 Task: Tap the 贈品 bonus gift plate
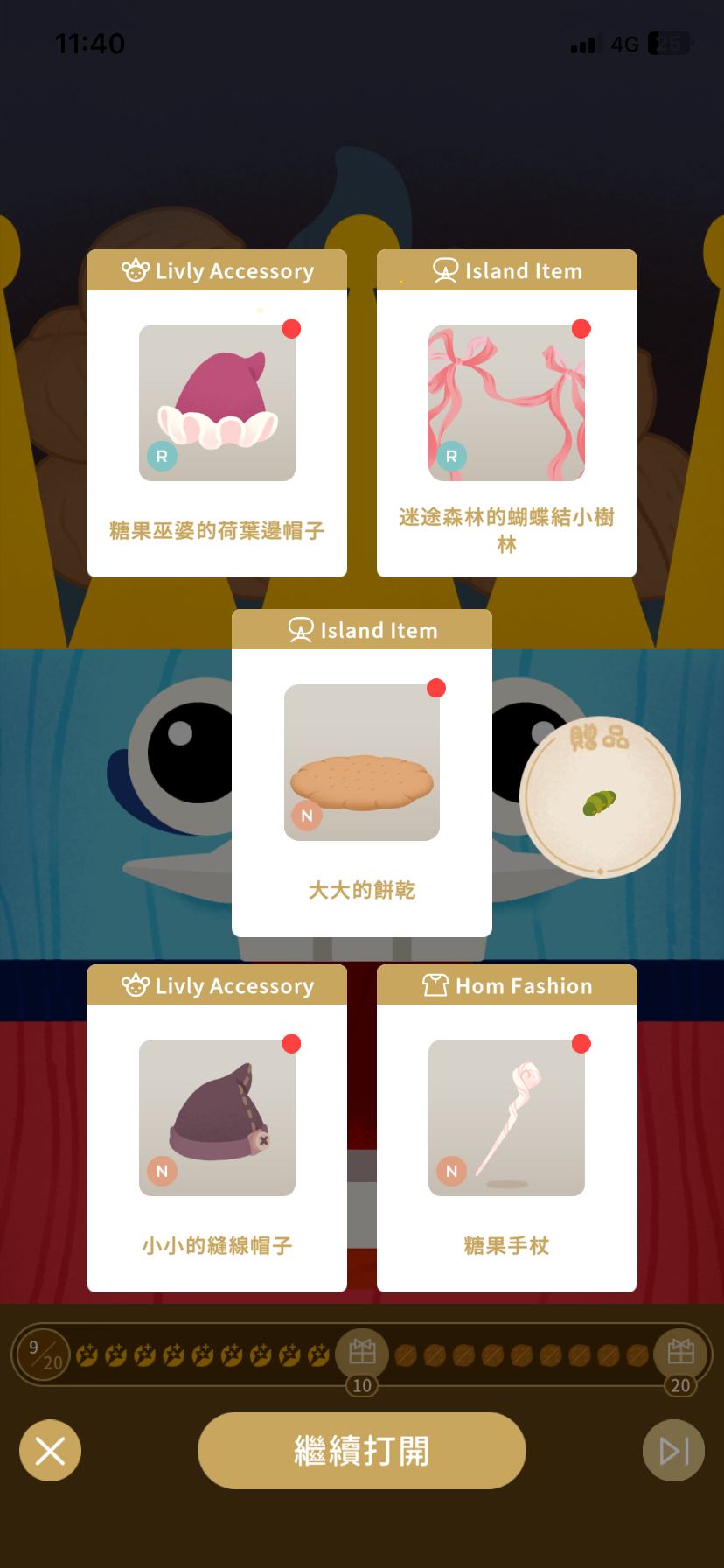tap(600, 797)
